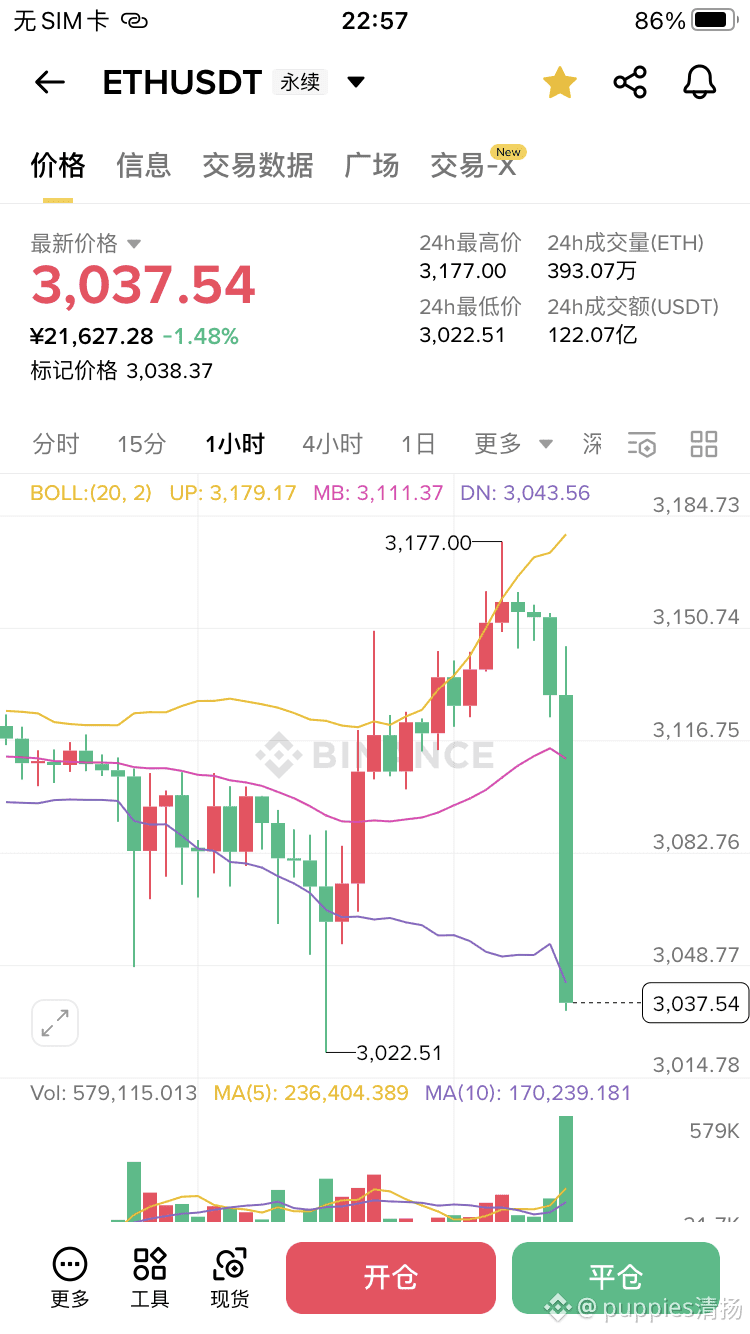Switch to the 信息 tab

[143, 165]
